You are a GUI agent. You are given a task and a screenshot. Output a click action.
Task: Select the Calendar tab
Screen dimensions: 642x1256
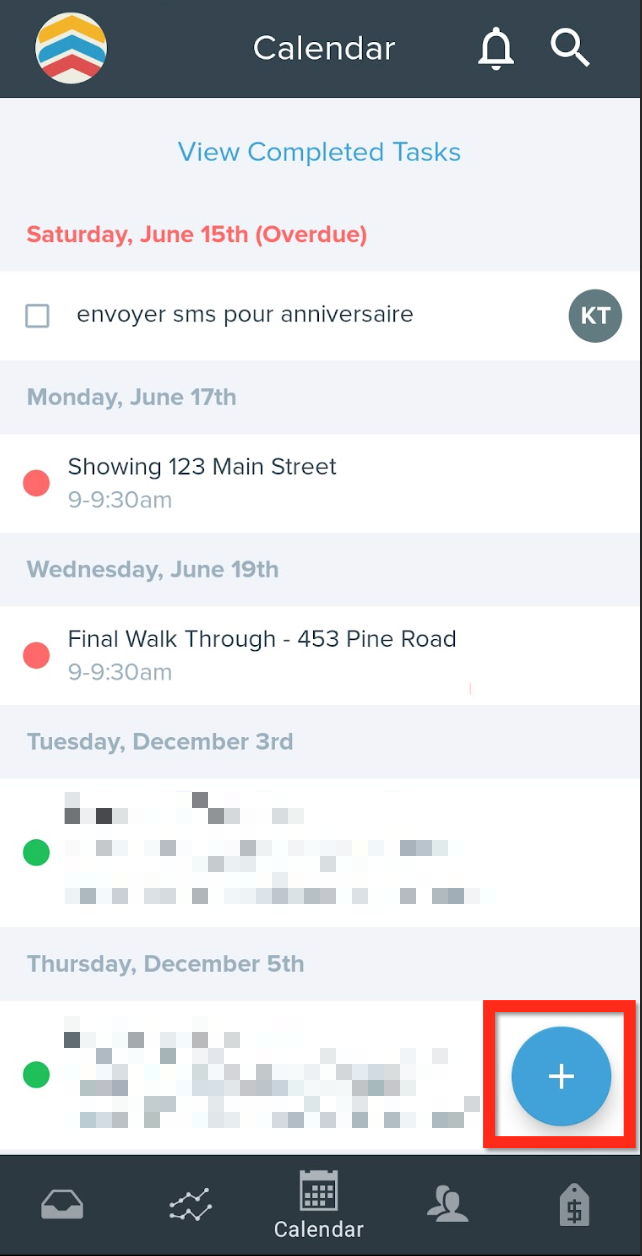[x=319, y=1205]
